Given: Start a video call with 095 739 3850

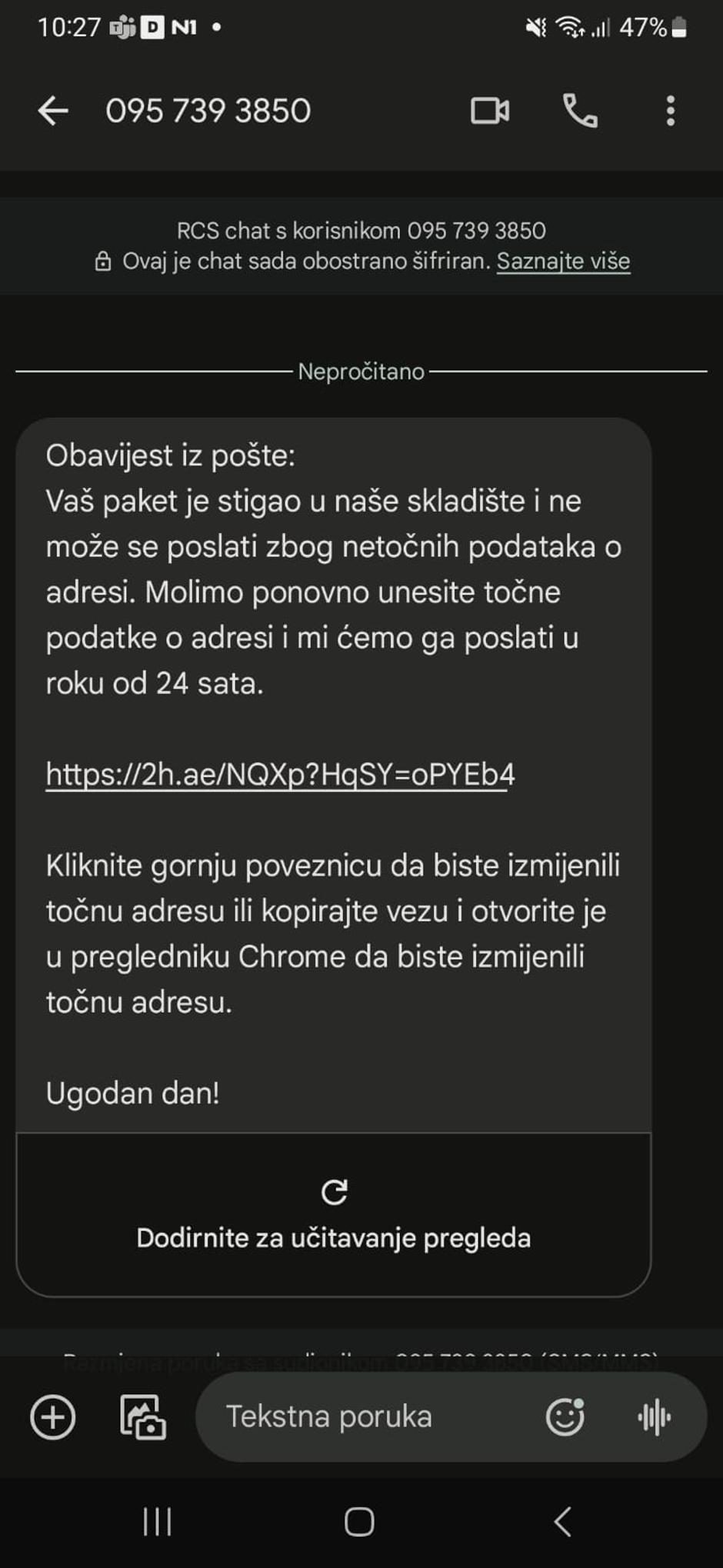Looking at the screenshot, I should pyautogui.click(x=490, y=111).
